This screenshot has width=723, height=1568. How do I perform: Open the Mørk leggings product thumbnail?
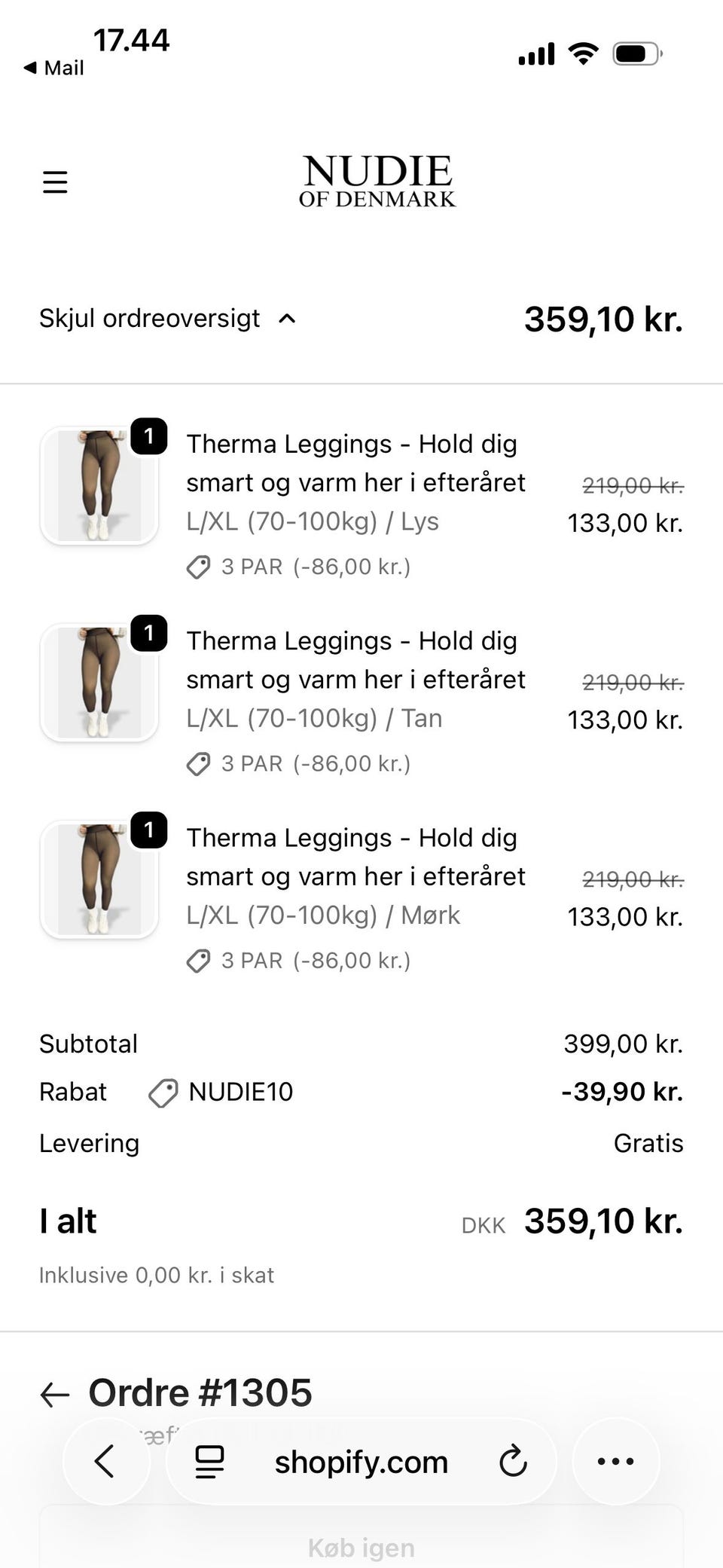tap(99, 880)
